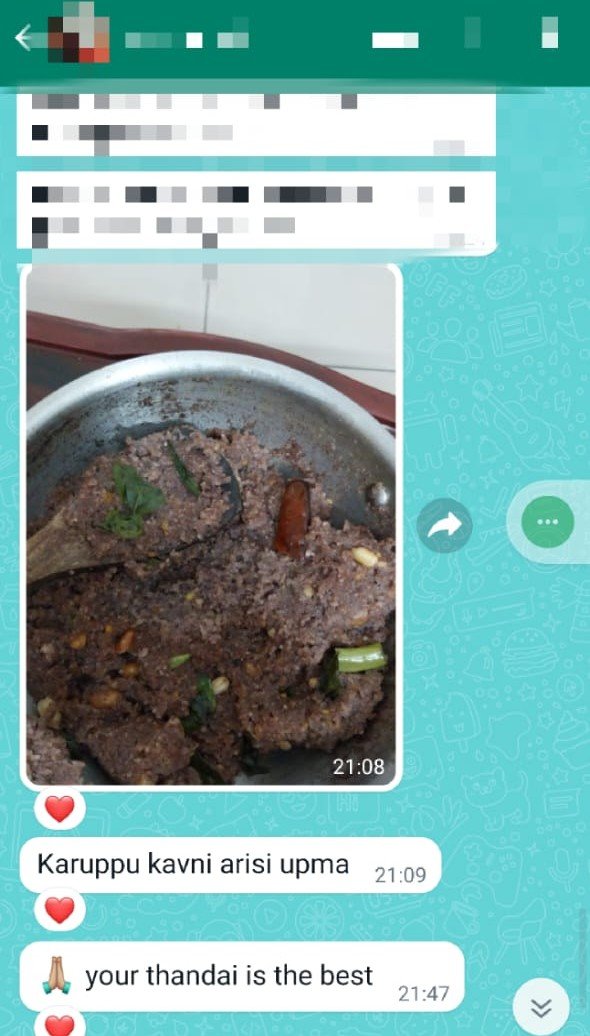Tap heart reaction under the upma photo

point(59,809)
